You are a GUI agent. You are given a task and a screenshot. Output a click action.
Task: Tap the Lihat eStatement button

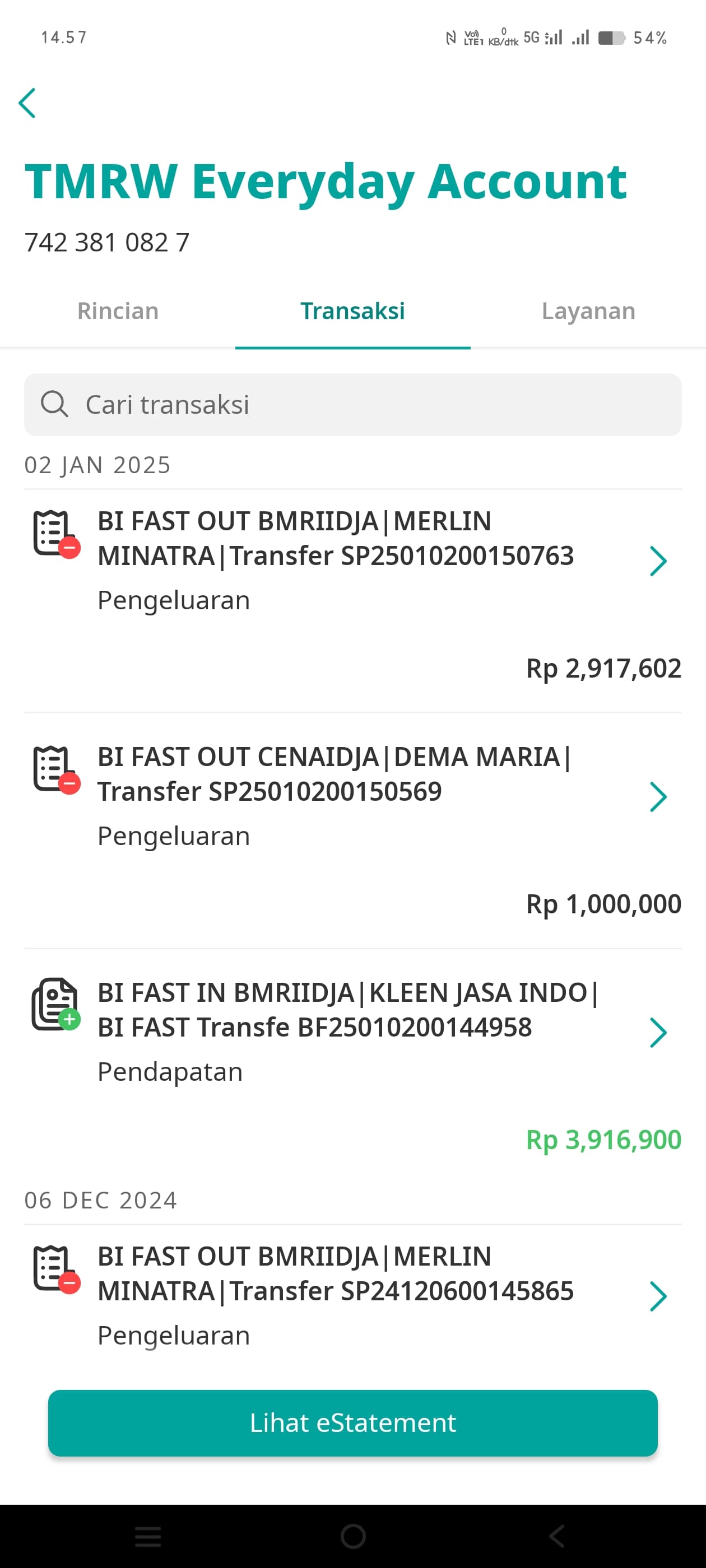352,1423
